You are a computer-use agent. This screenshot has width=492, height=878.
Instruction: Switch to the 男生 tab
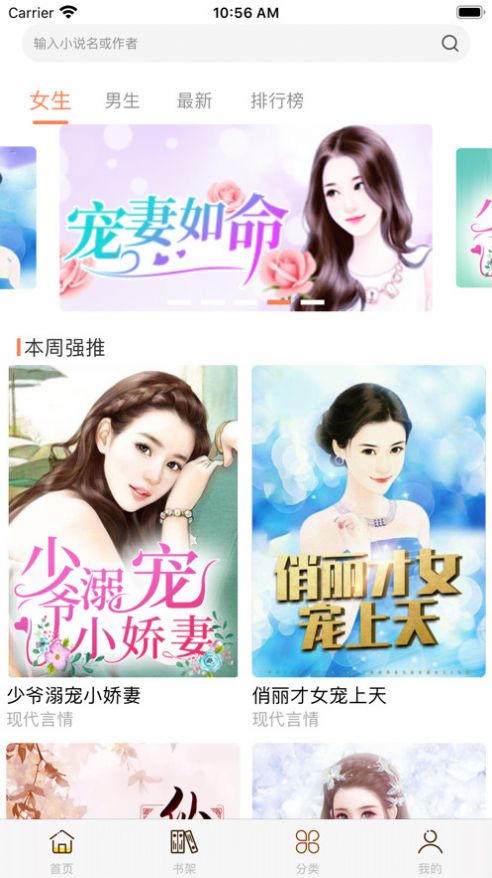122,101
